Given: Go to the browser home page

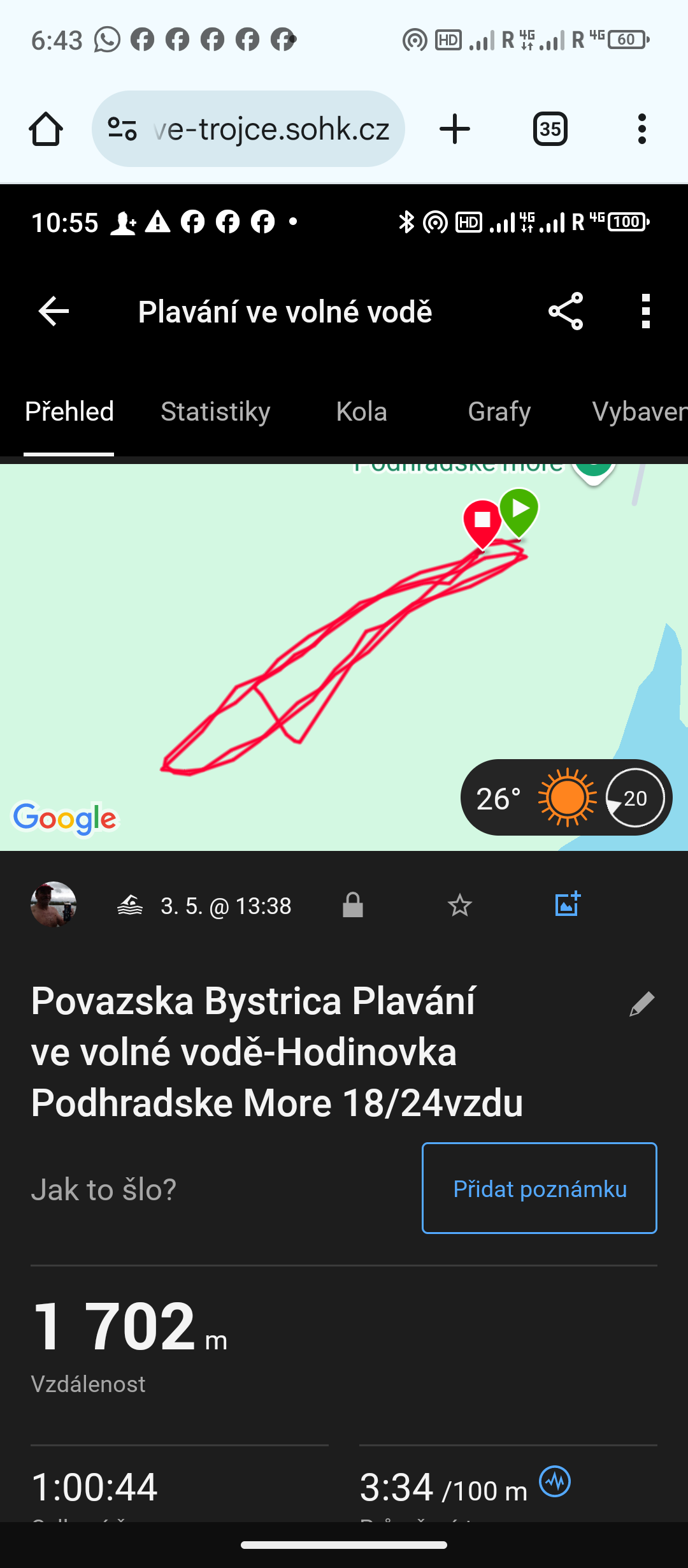Looking at the screenshot, I should [x=46, y=129].
